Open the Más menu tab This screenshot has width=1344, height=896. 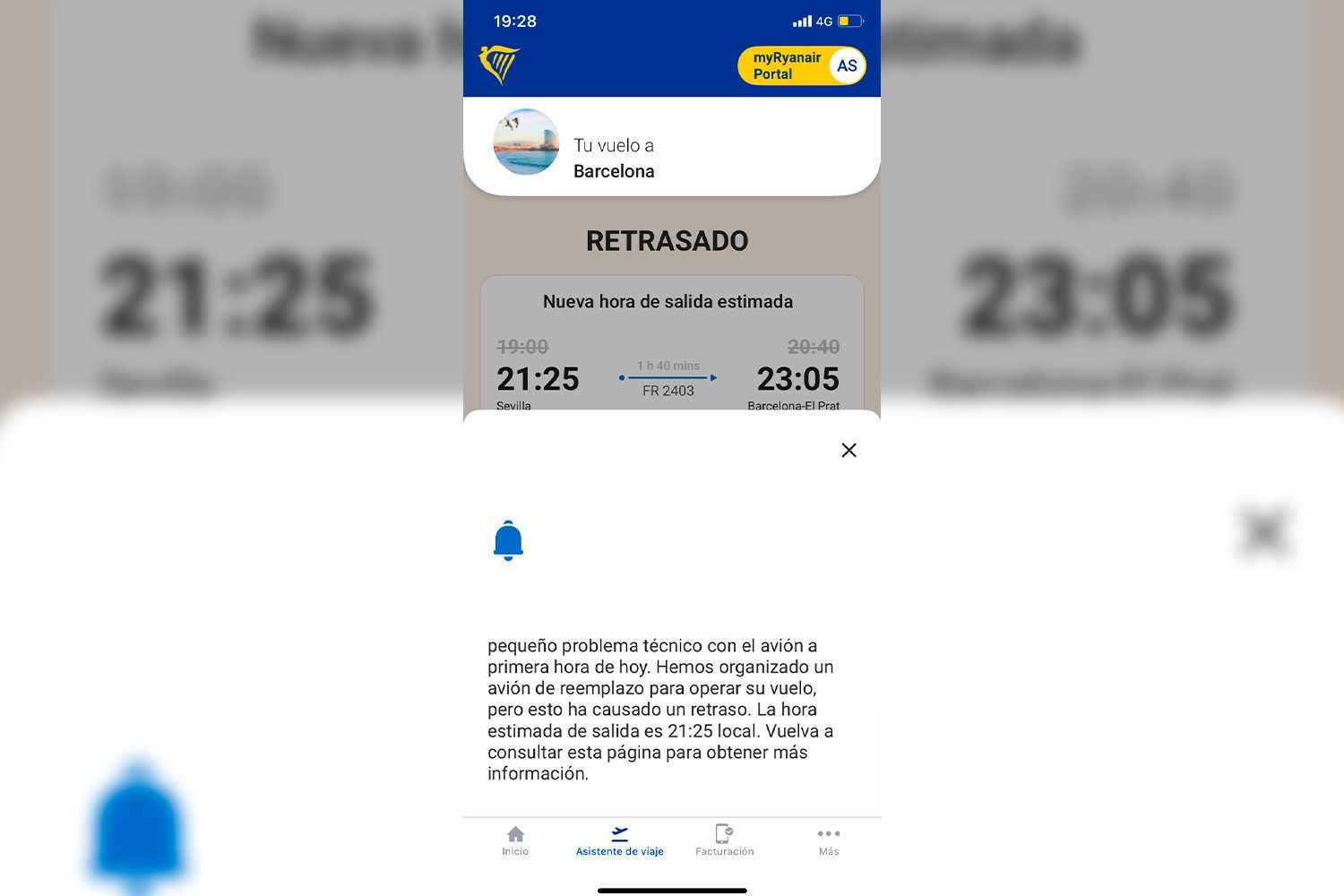(829, 840)
